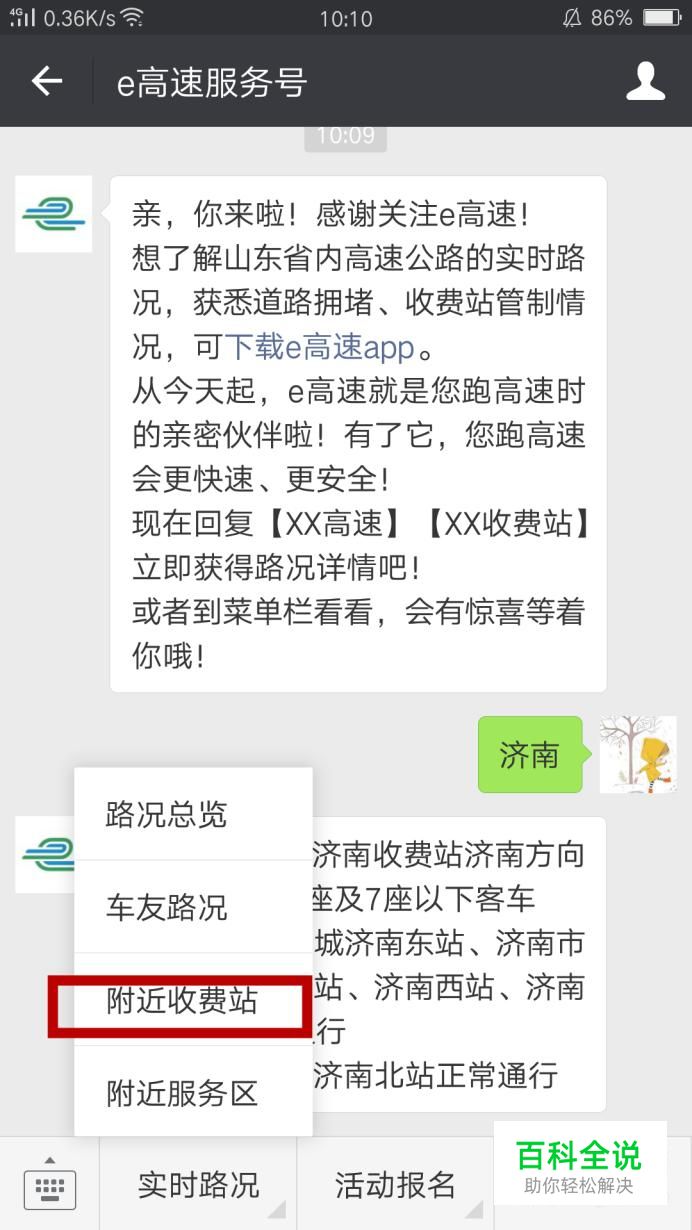Screen dimensions: 692x1230
Task: Switch to keyboard input mode
Action: tap(49, 1185)
